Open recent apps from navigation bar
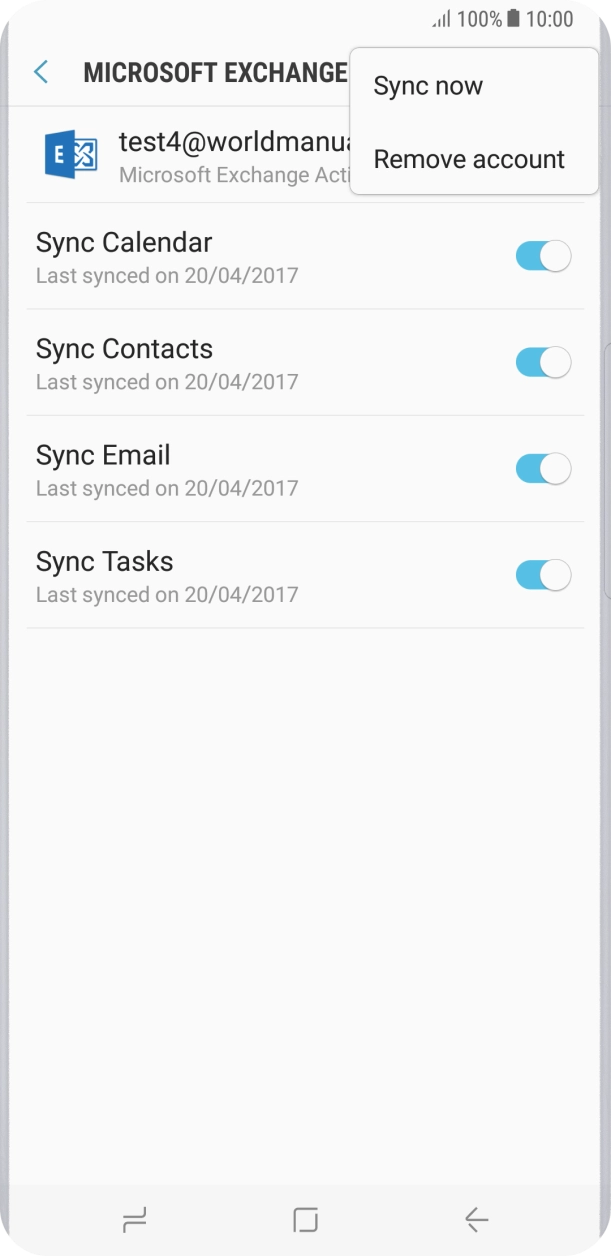 point(134,1219)
